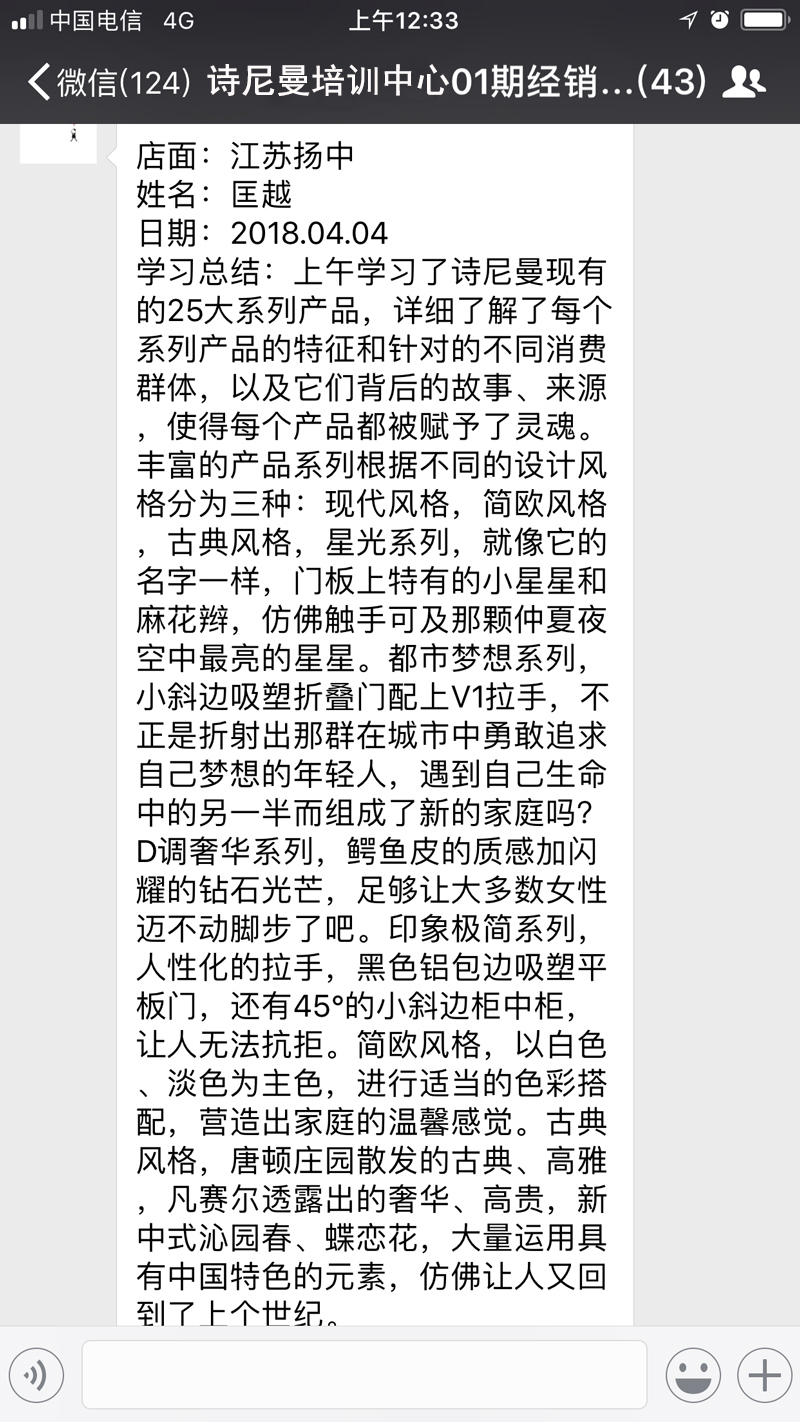Switch to voice message input
Screen dimensions: 800x1422
[x=36, y=1375]
